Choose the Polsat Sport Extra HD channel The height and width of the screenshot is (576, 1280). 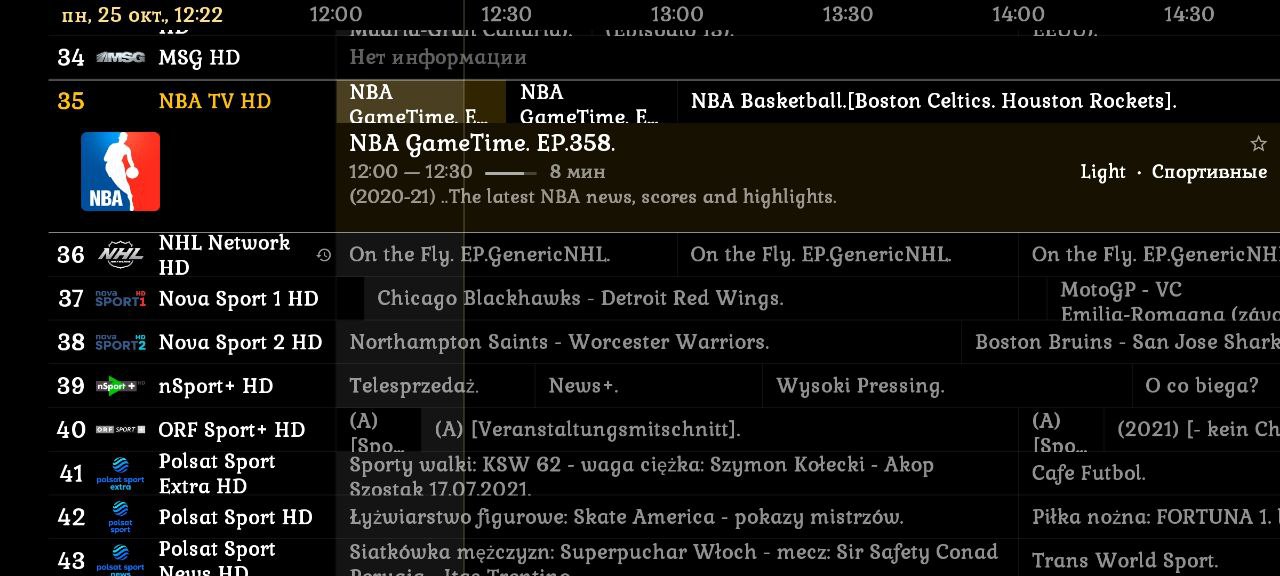(216, 473)
